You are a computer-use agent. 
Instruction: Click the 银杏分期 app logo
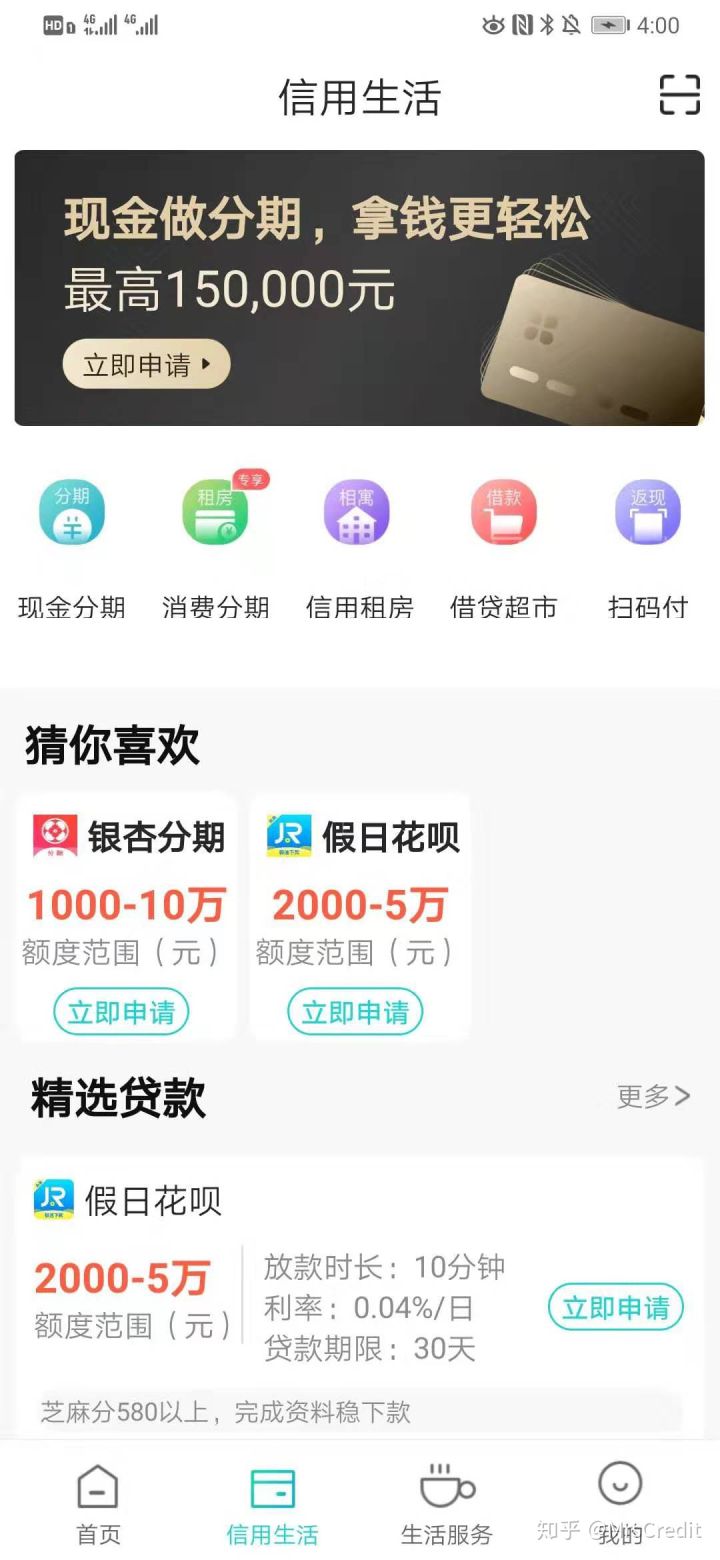pyautogui.click(x=55, y=836)
